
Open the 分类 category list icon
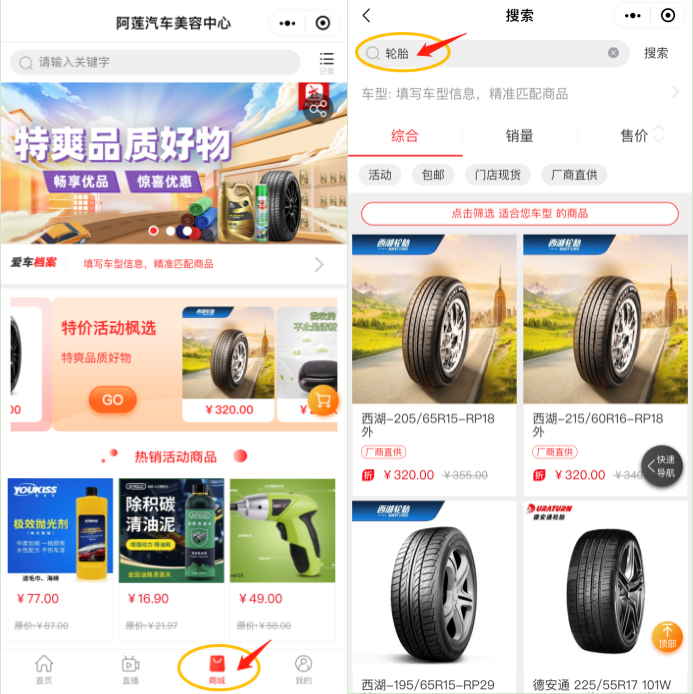(x=326, y=62)
